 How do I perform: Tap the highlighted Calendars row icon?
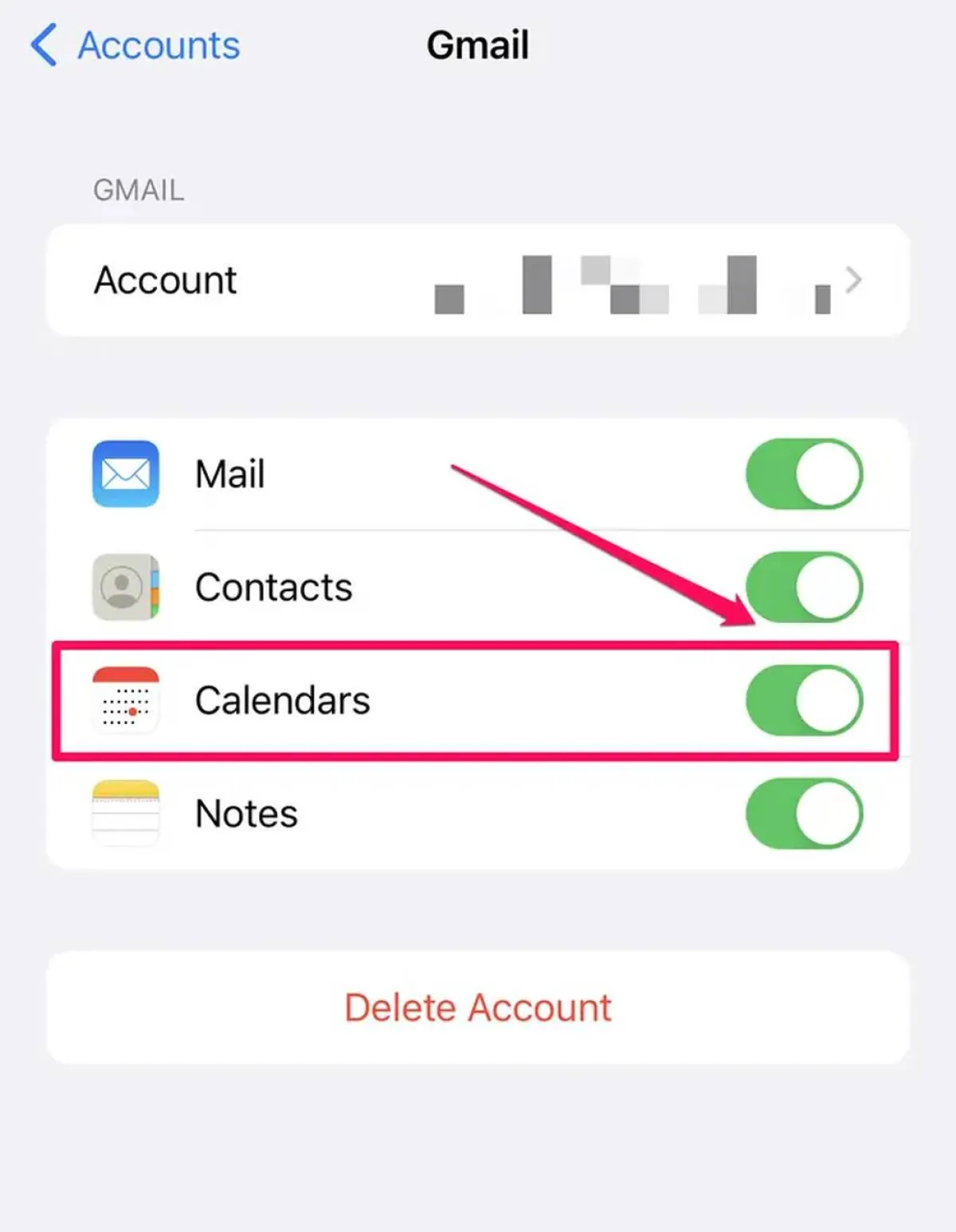point(126,700)
